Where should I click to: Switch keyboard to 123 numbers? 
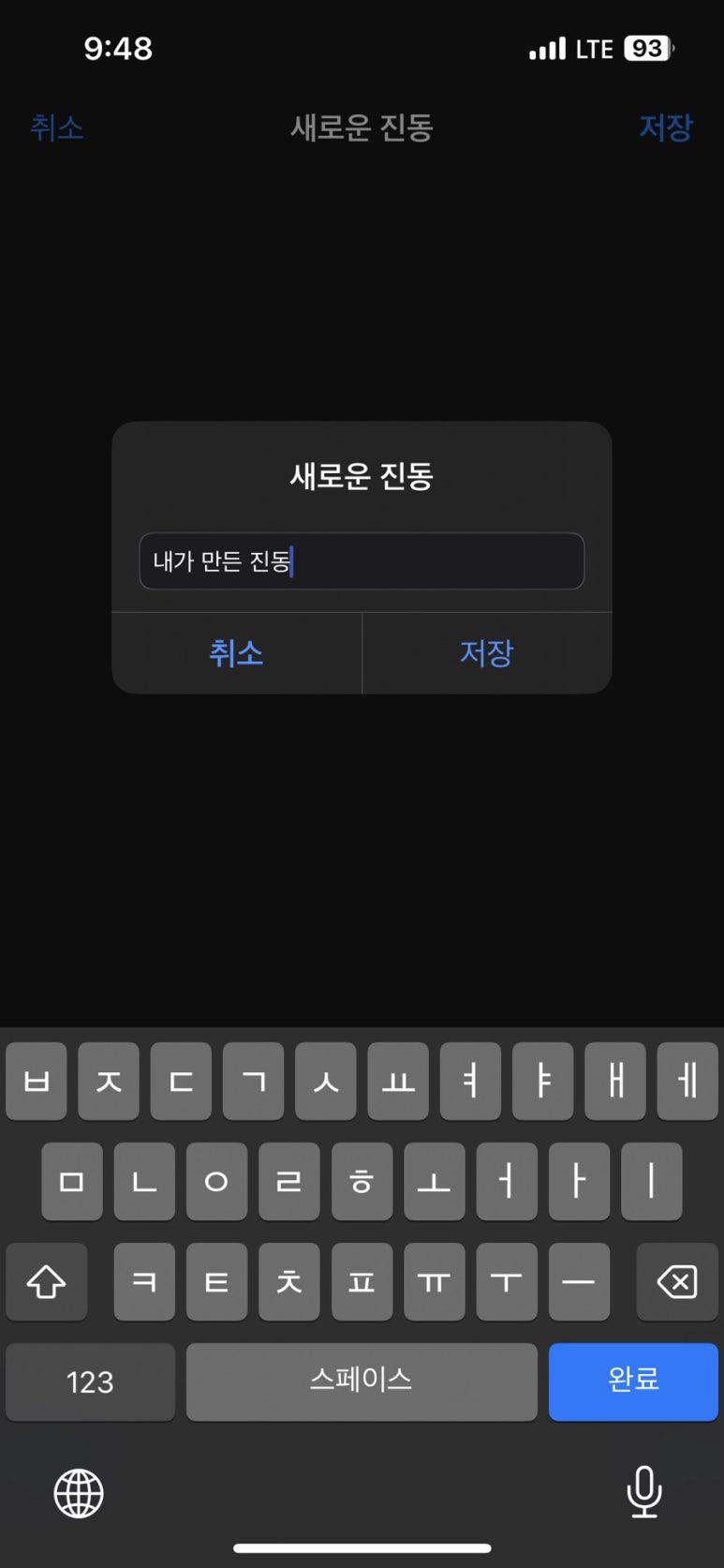(90, 1381)
